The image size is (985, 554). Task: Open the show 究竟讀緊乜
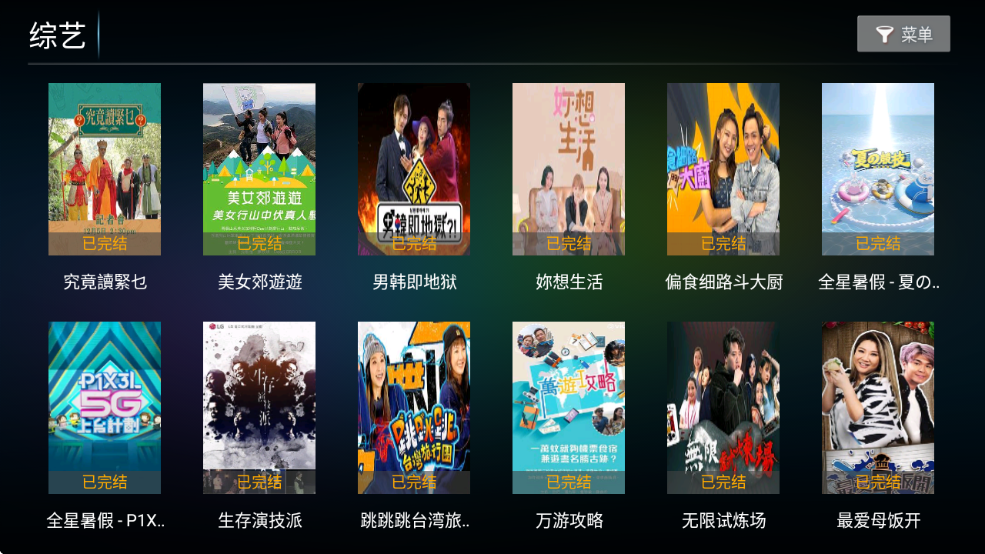105,169
